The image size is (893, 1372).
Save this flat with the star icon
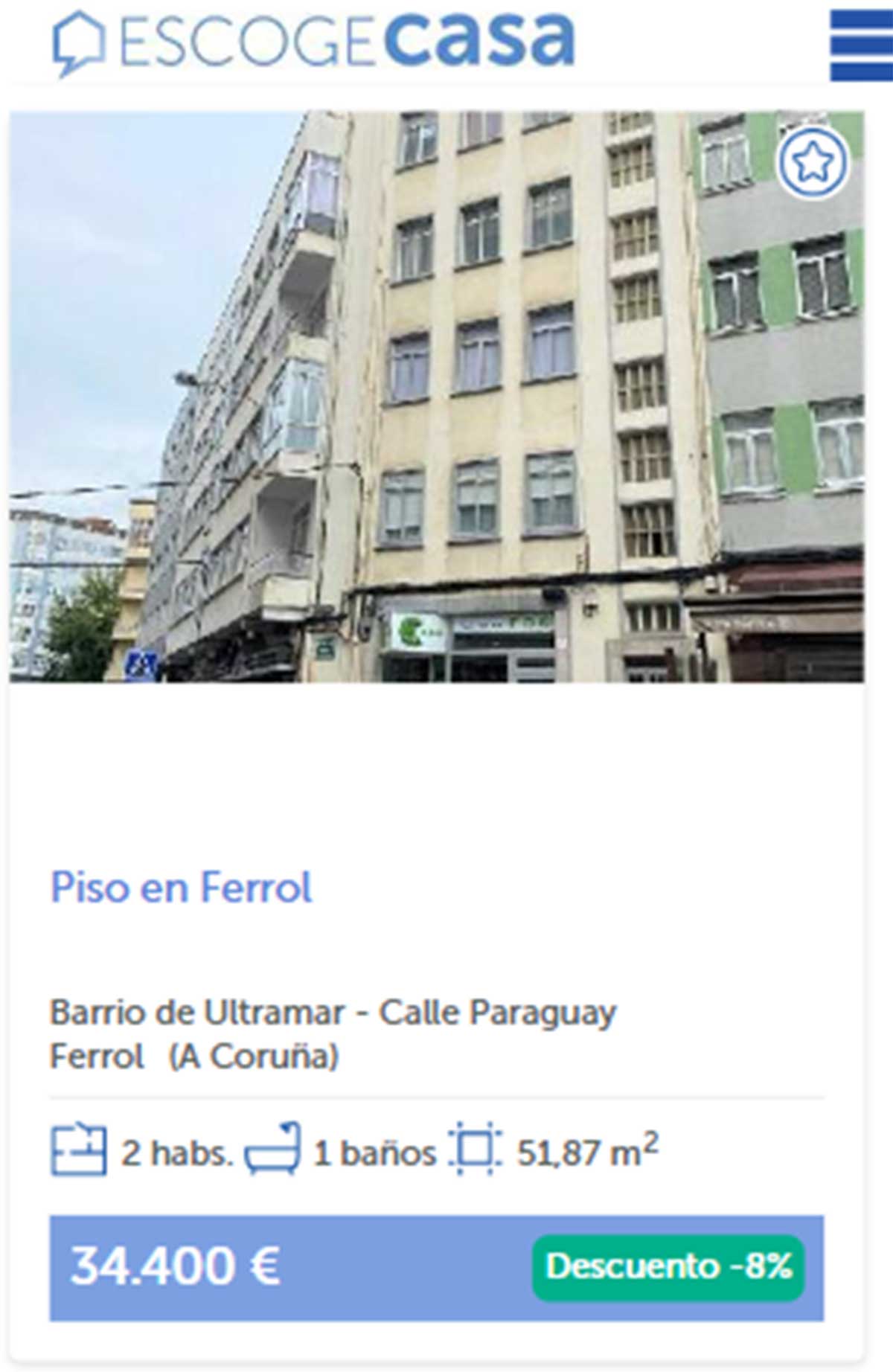tap(812, 162)
